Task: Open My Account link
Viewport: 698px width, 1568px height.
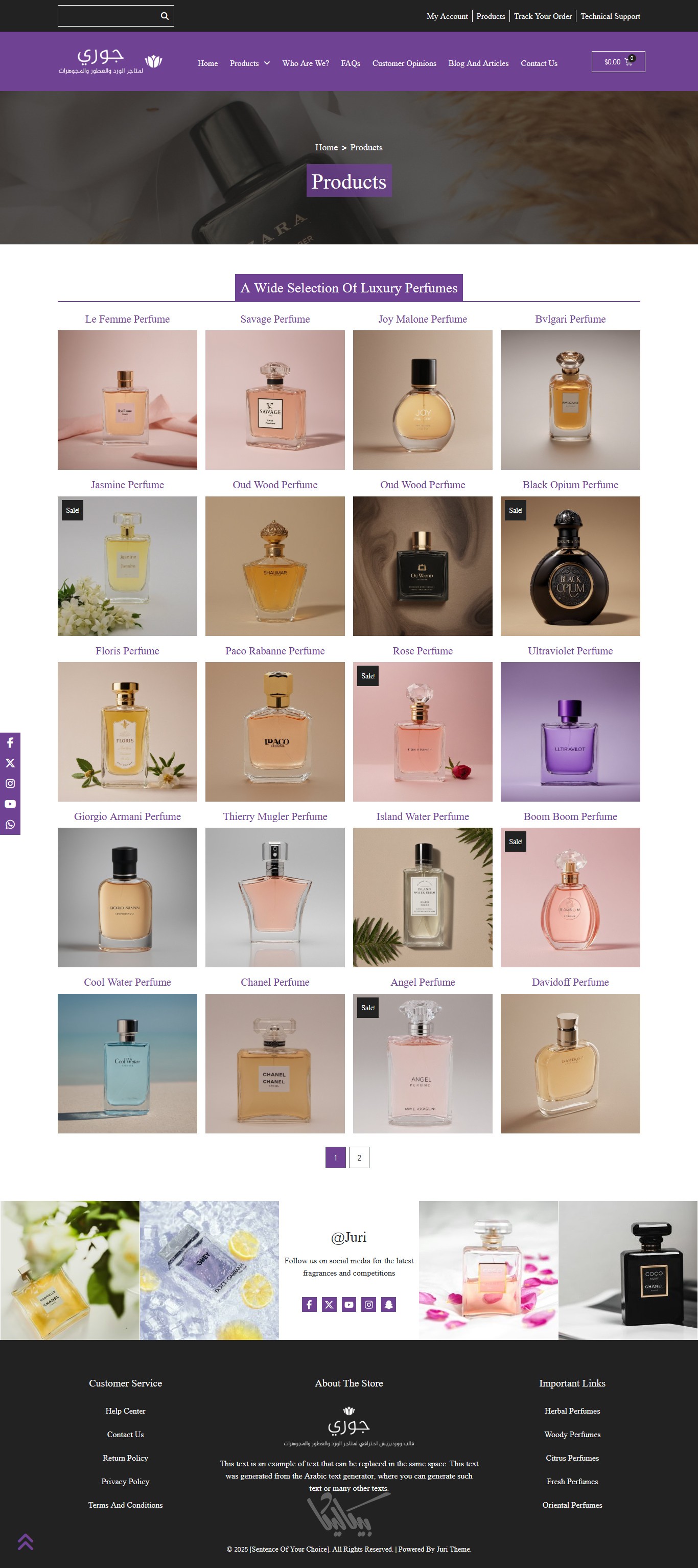Action: point(447,16)
